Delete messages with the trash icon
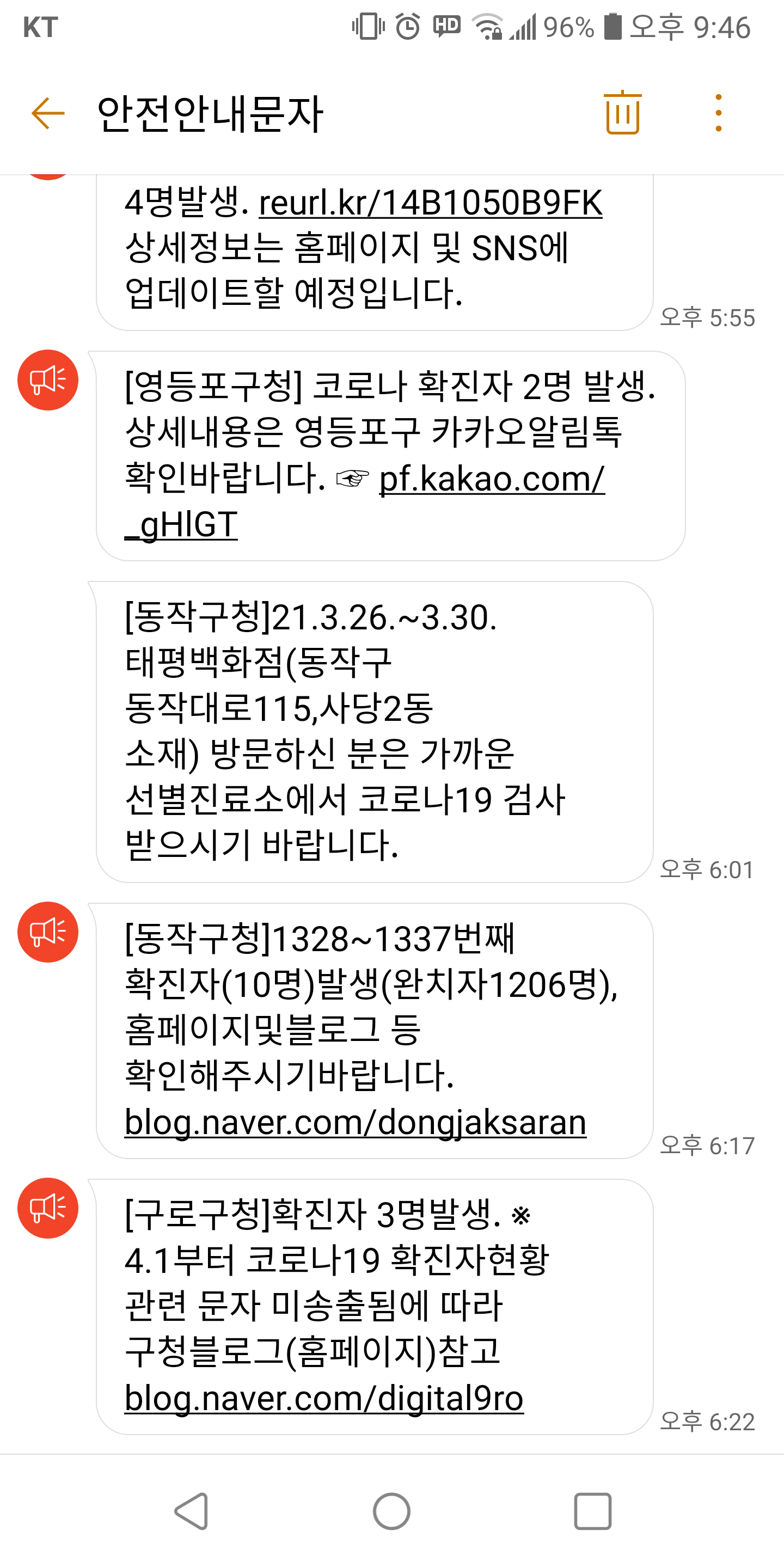This screenshot has width=784, height=1568. [x=622, y=113]
